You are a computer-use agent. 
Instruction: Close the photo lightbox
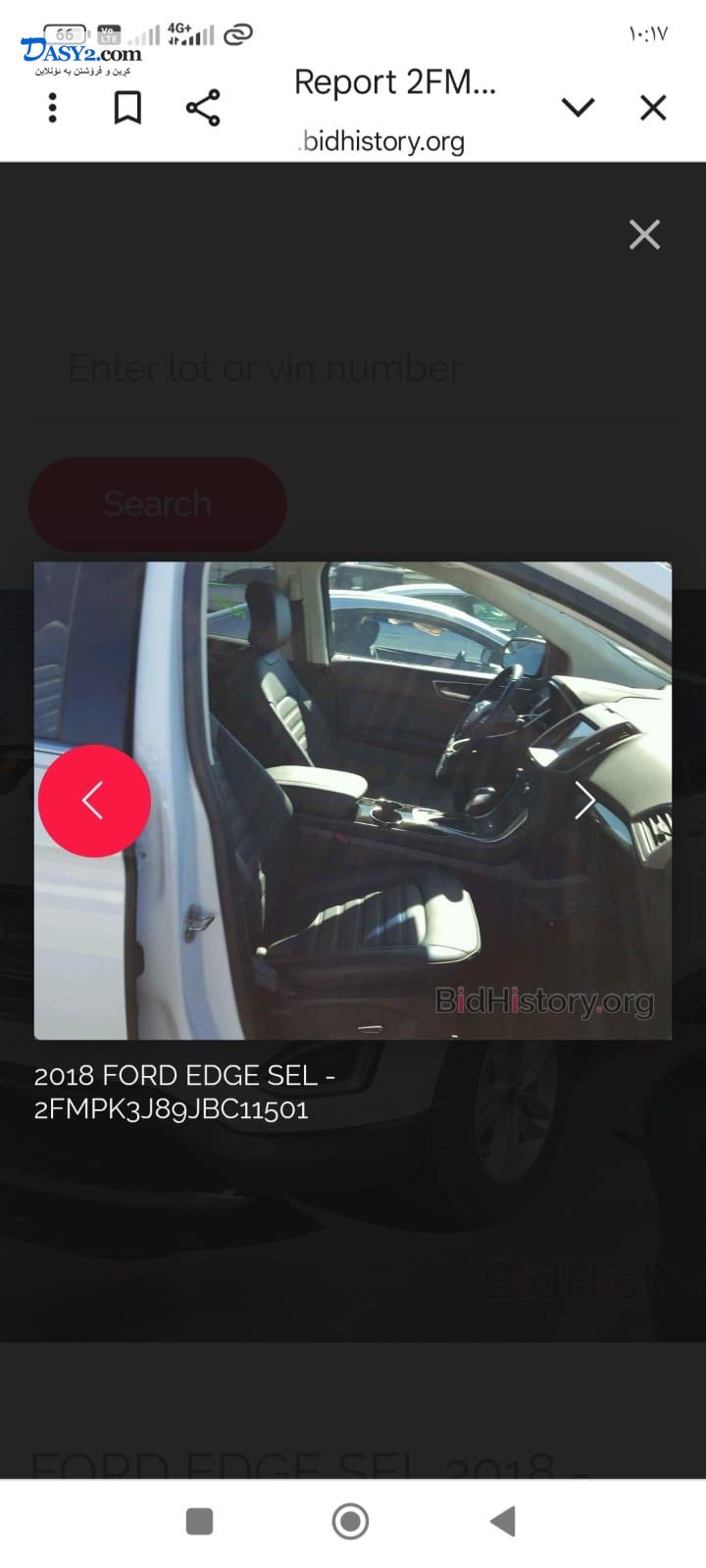pos(644,234)
